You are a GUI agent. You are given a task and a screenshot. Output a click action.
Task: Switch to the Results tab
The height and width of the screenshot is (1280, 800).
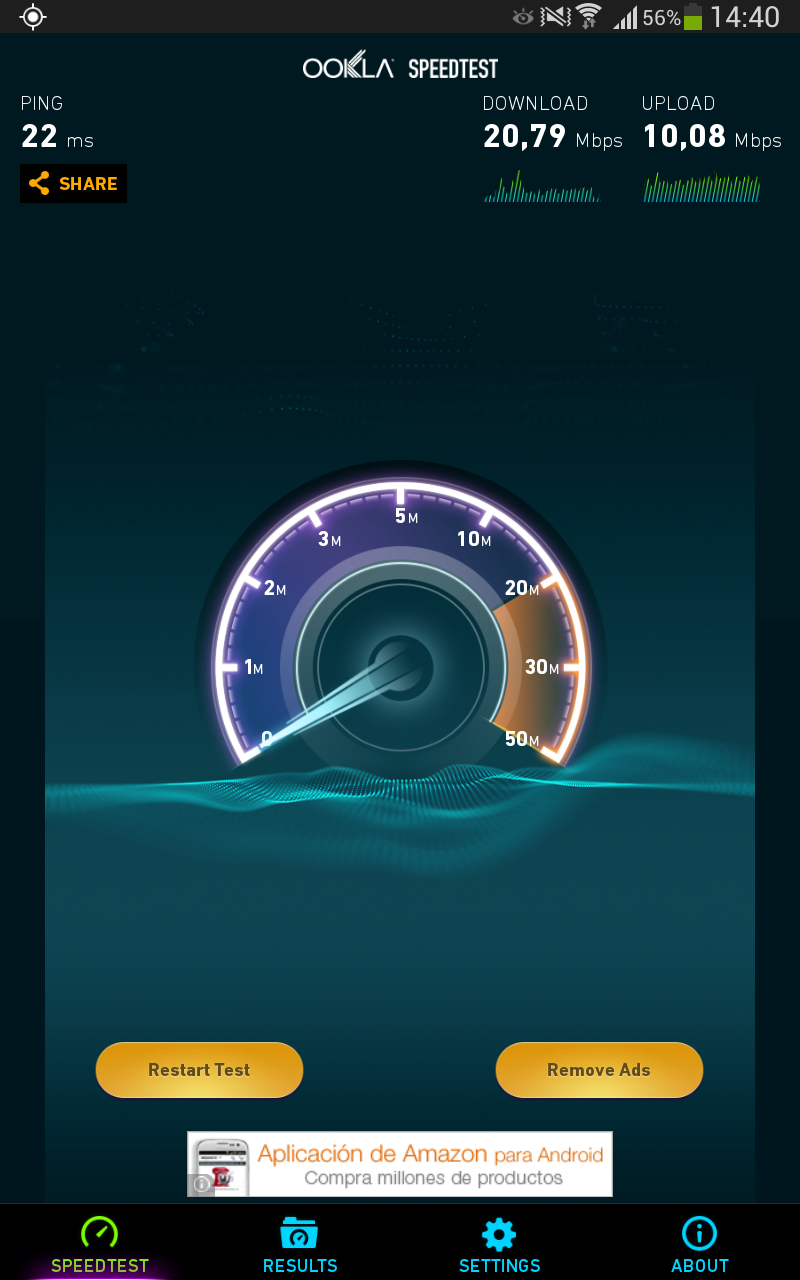click(300, 1244)
